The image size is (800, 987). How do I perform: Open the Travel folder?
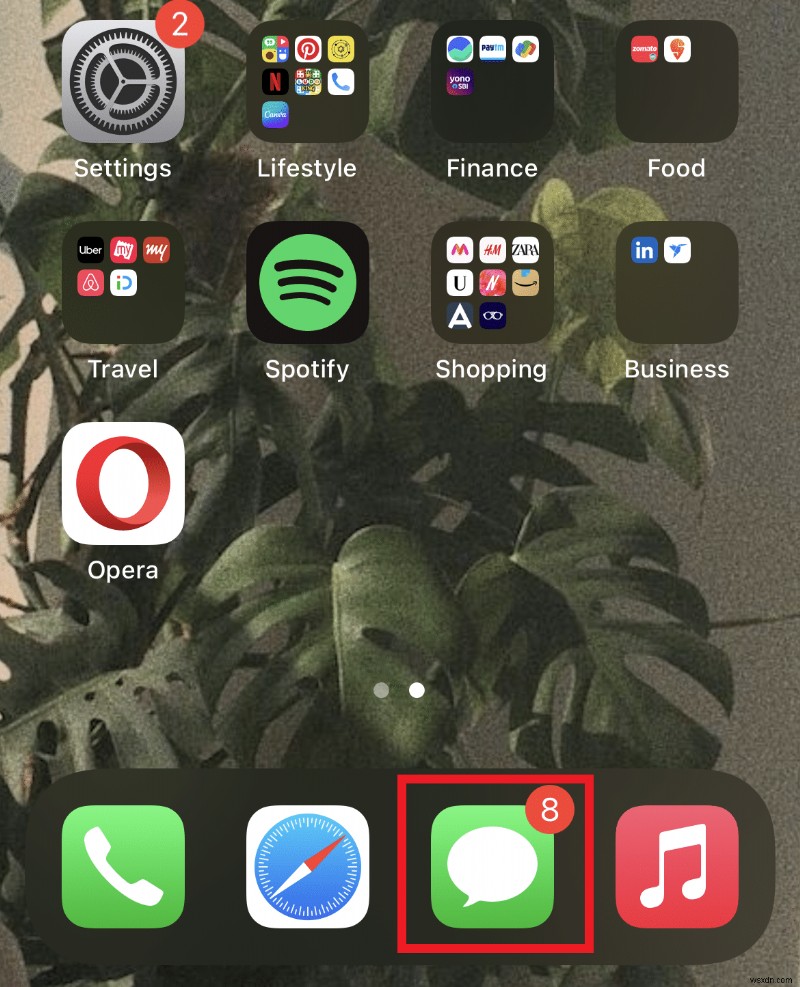(123, 283)
